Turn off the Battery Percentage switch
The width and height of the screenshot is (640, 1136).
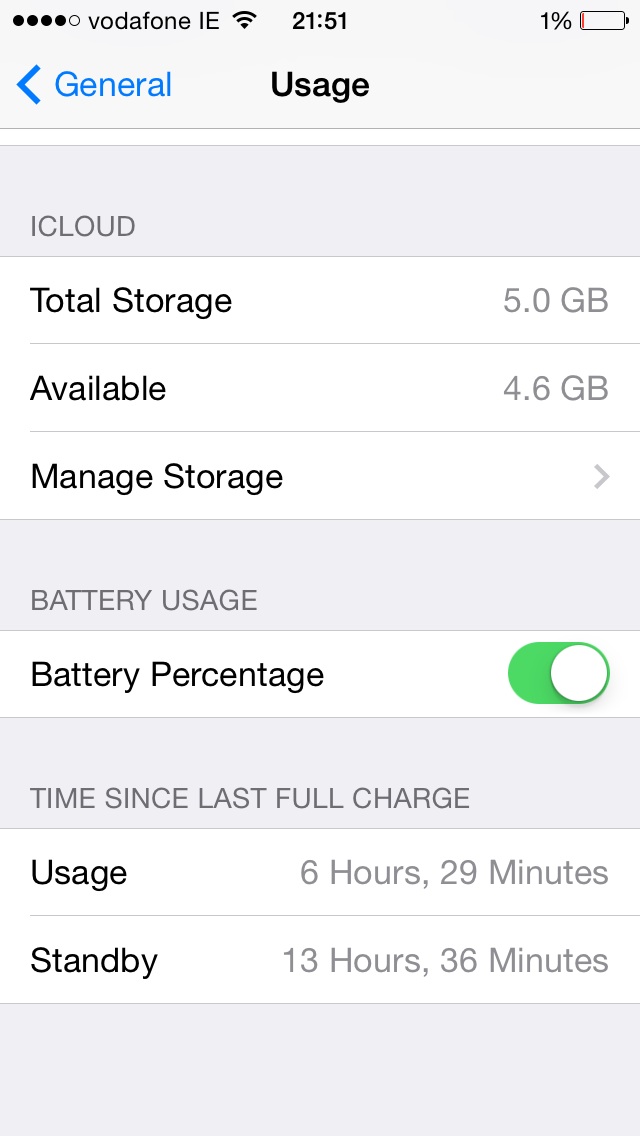558,673
